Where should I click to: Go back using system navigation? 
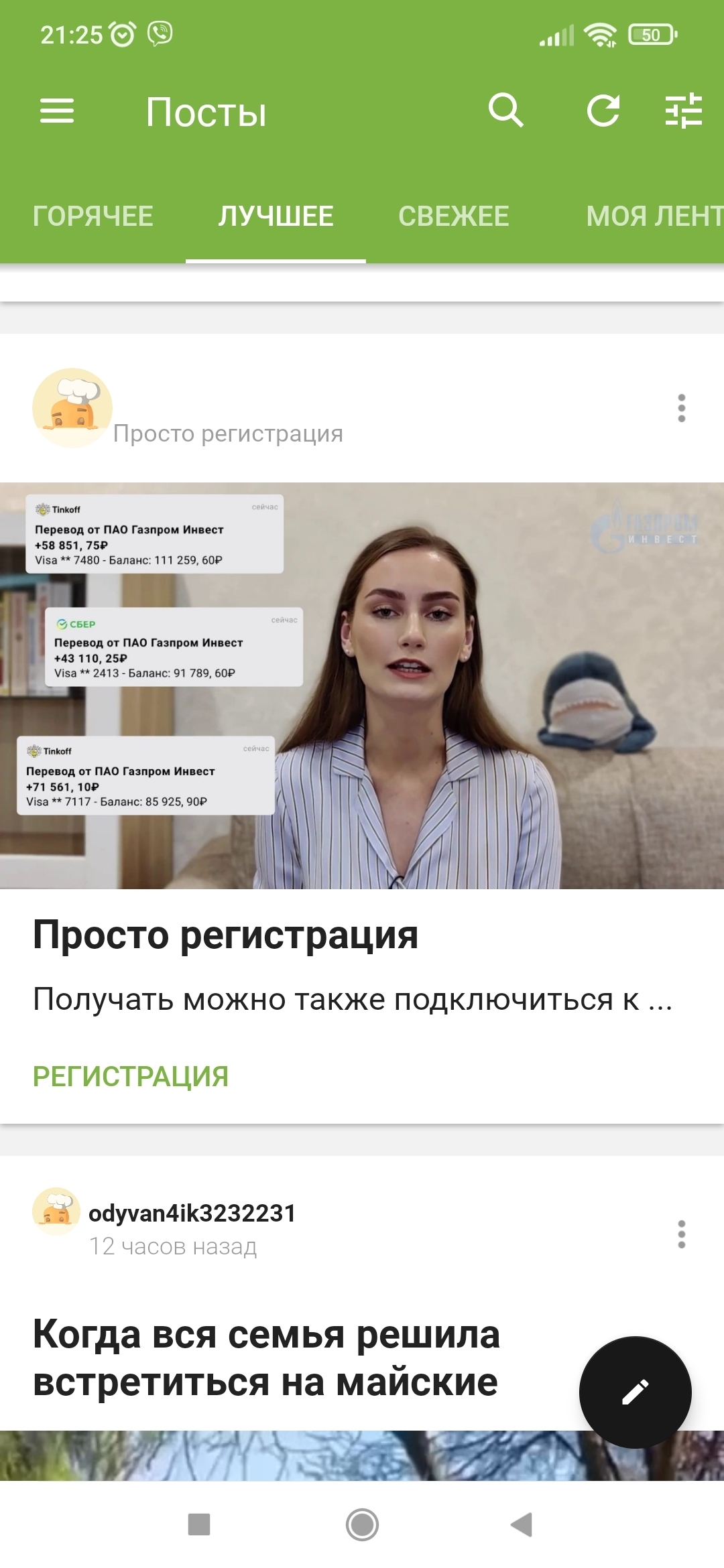pyautogui.click(x=522, y=1524)
